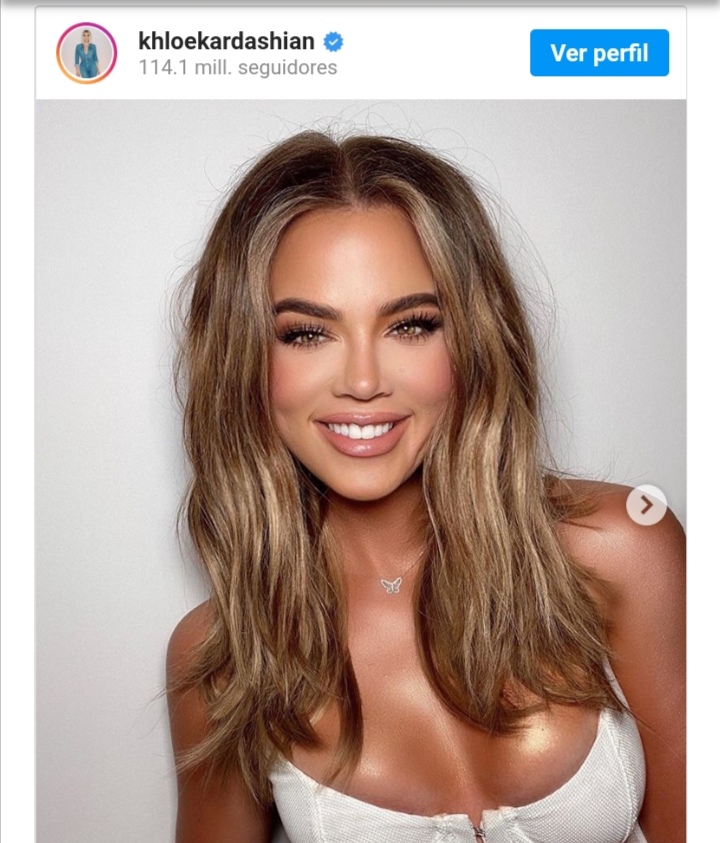
Task: Open the khloekardashian profile avatar
Action: [87, 53]
